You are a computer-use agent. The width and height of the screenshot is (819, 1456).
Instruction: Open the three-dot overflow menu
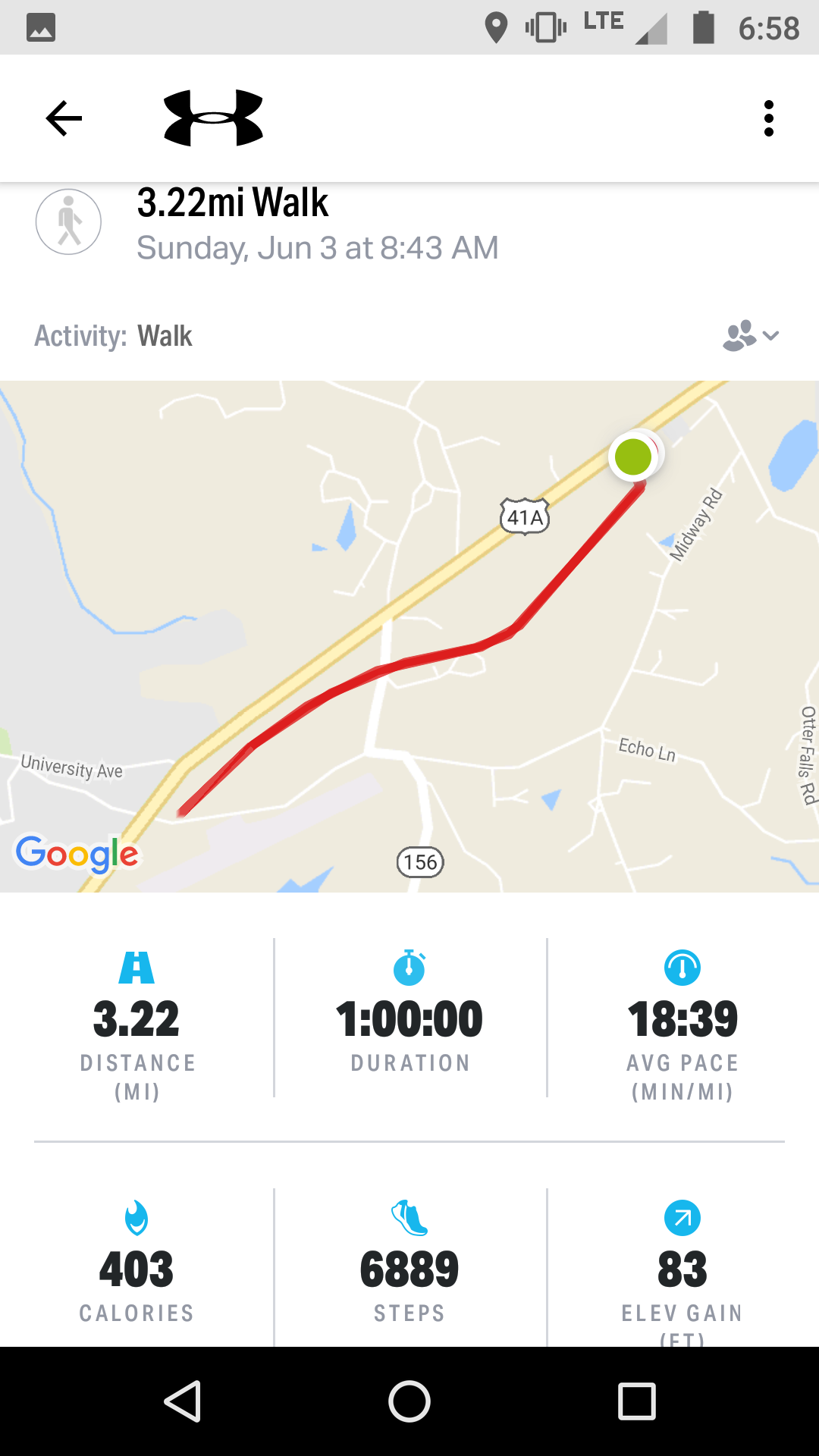point(769,118)
